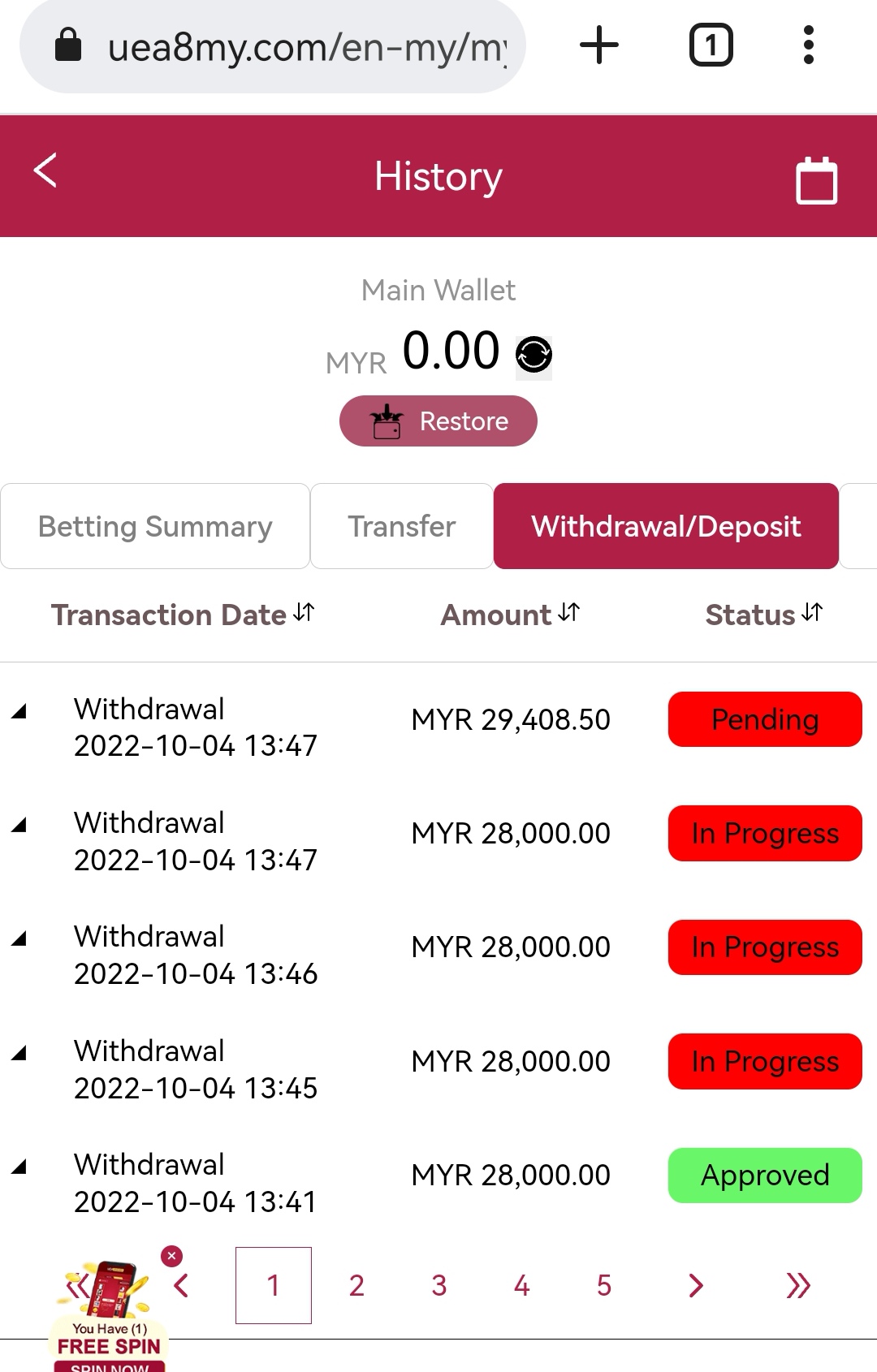Jump to page 5
877x1372 pixels.
pyautogui.click(x=604, y=1285)
